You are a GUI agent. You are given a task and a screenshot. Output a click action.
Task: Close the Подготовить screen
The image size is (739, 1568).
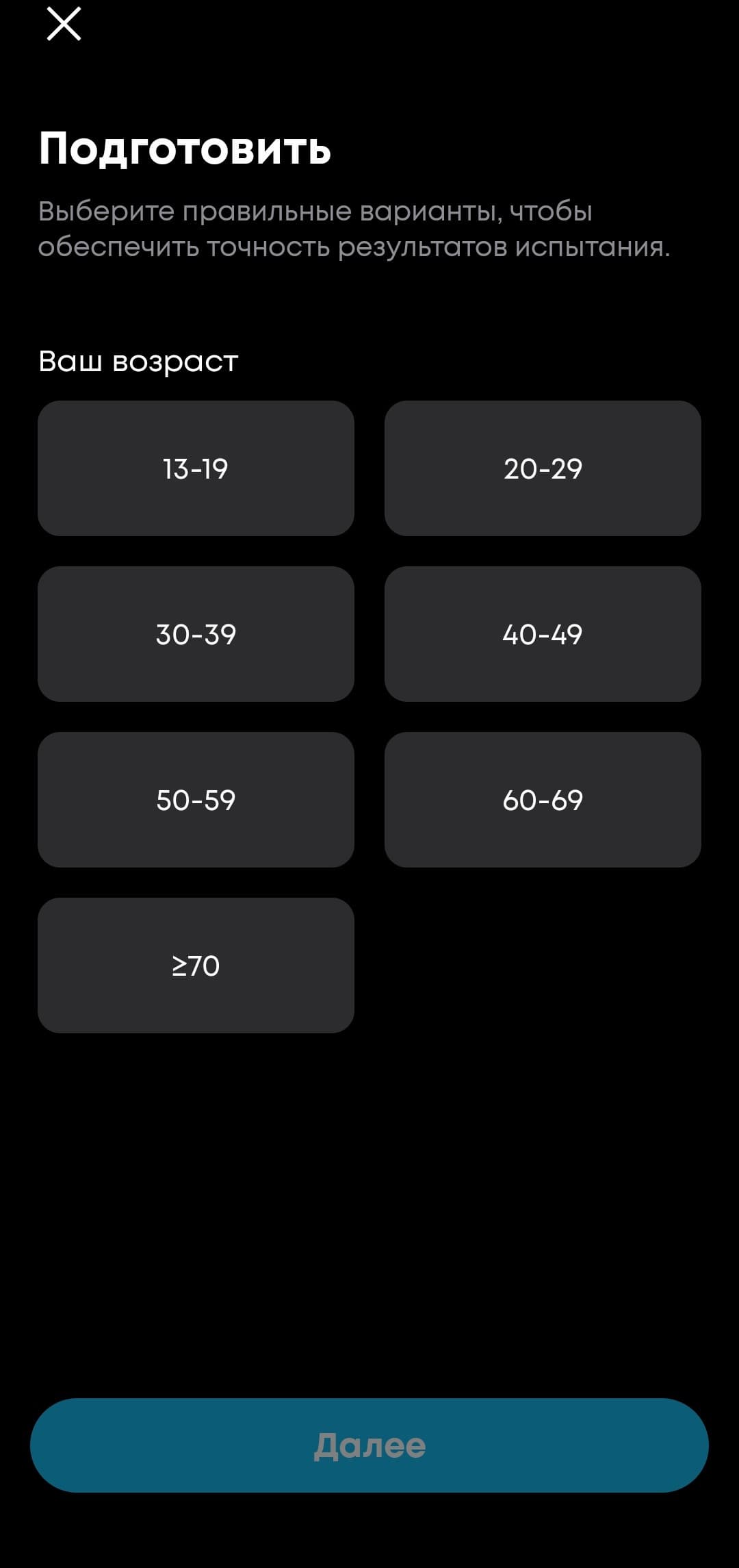coord(64,24)
